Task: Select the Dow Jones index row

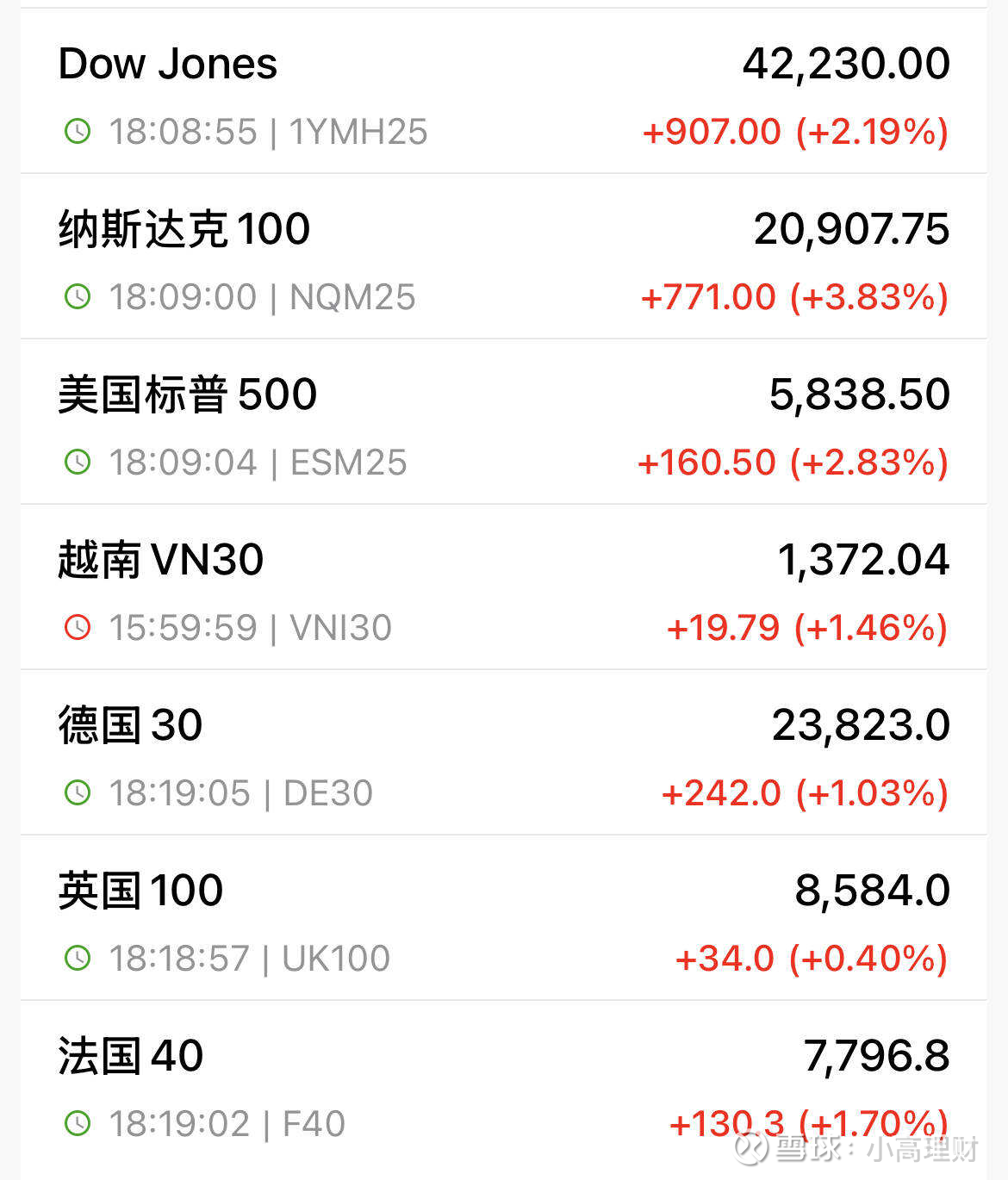Action: (168, 63)
